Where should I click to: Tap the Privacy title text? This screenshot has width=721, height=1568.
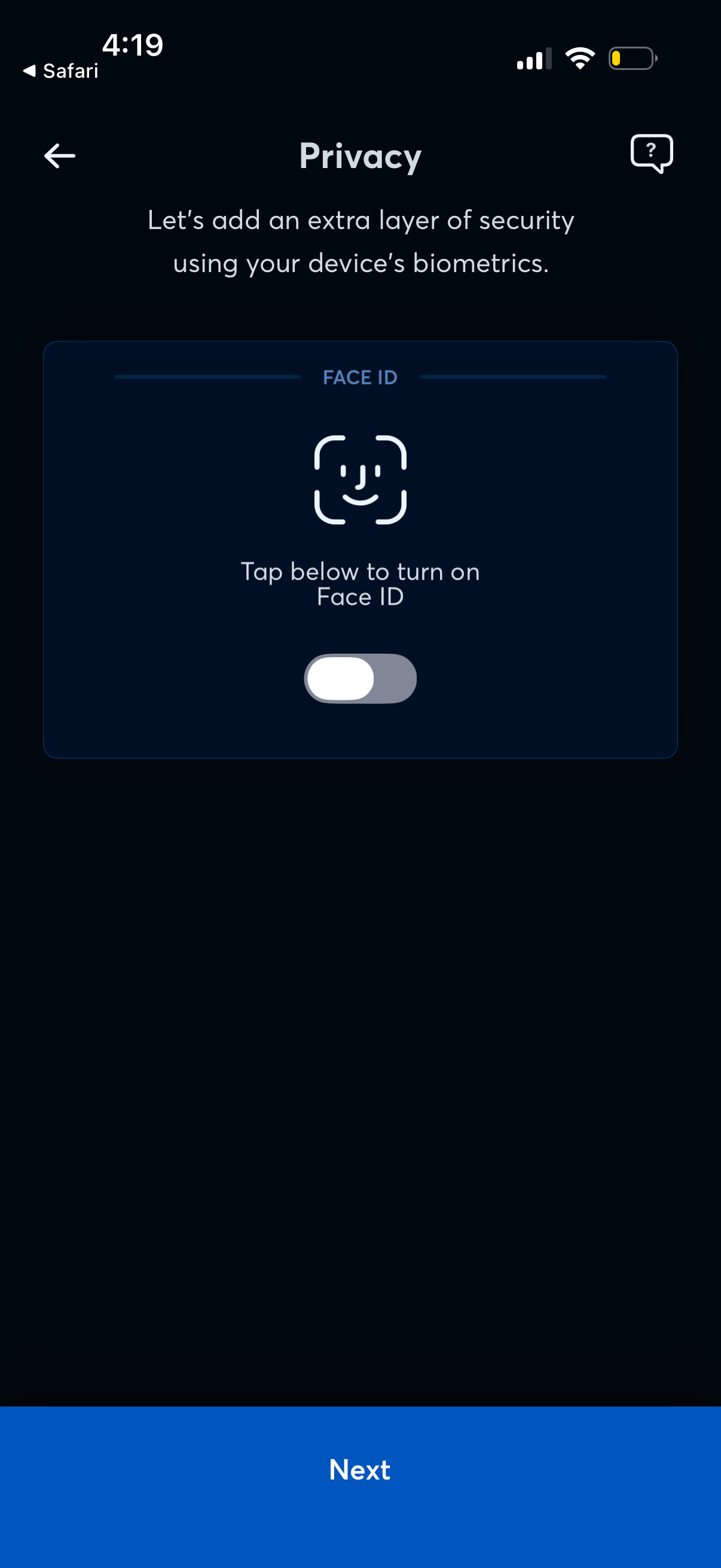click(x=359, y=156)
